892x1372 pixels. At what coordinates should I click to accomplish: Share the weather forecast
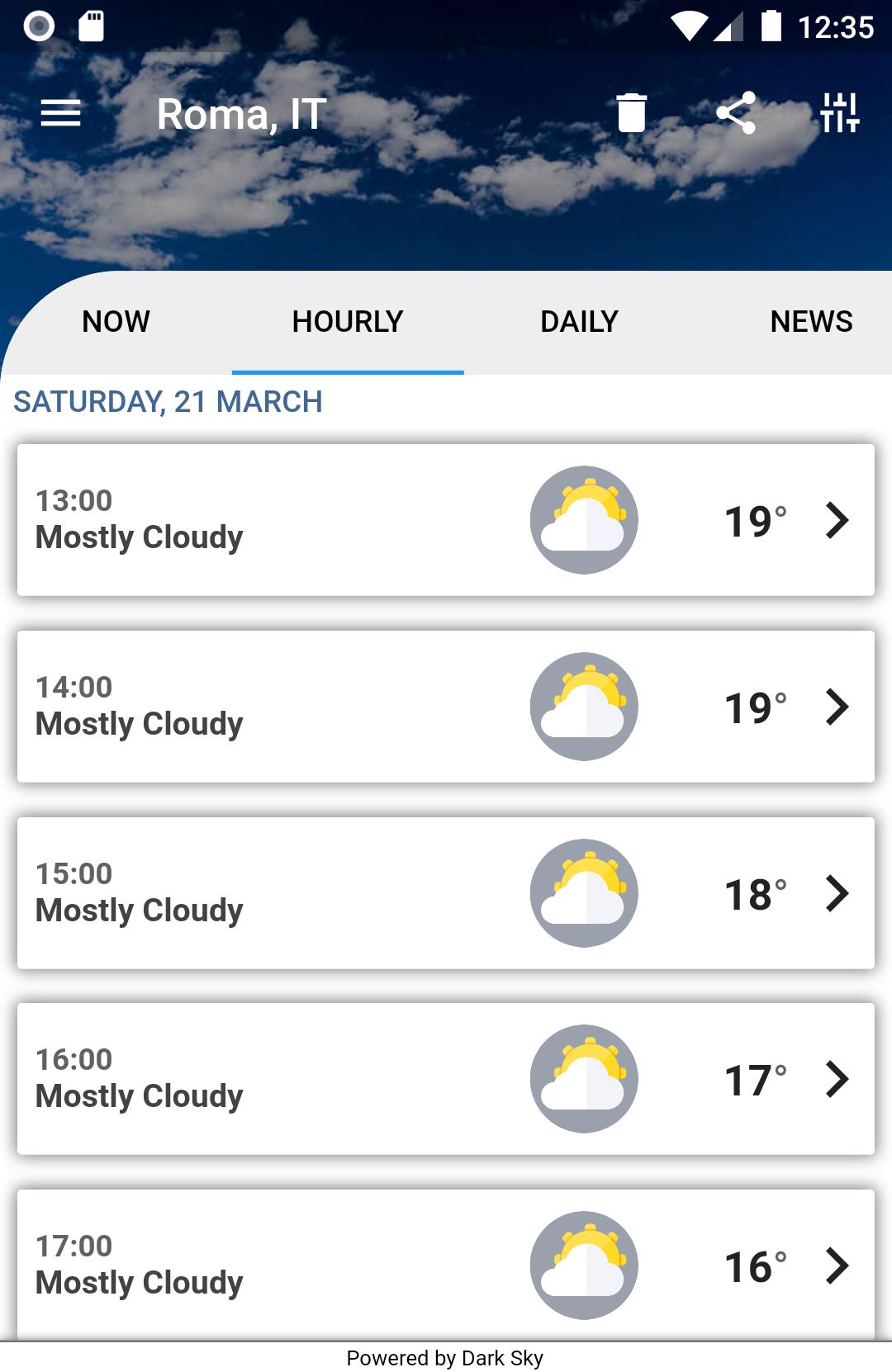pyautogui.click(x=738, y=113)
